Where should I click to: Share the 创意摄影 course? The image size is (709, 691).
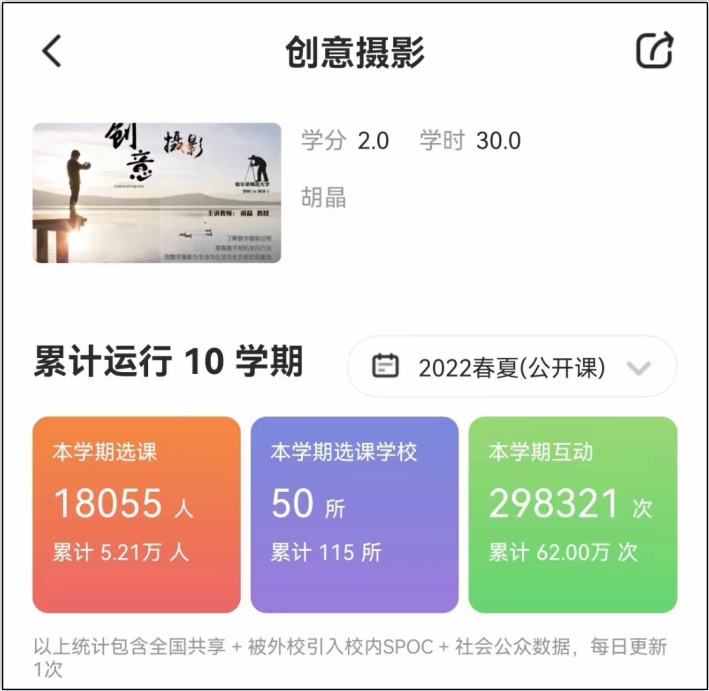click(655, 51)
